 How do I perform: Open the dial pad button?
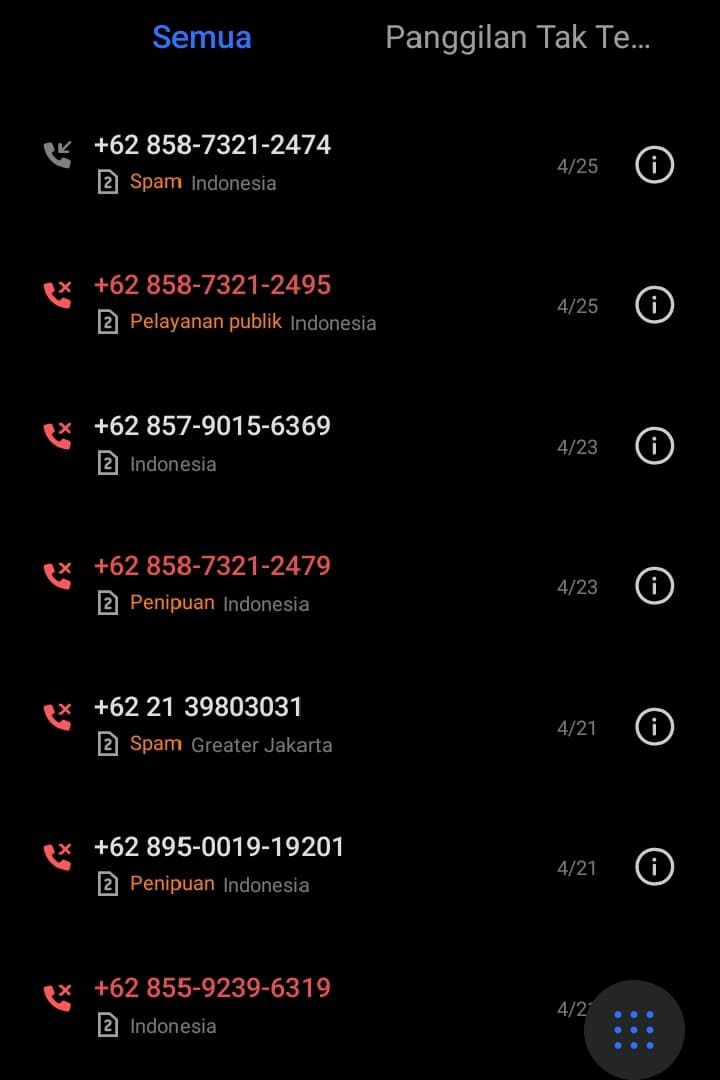click(x=634, y=1030)
